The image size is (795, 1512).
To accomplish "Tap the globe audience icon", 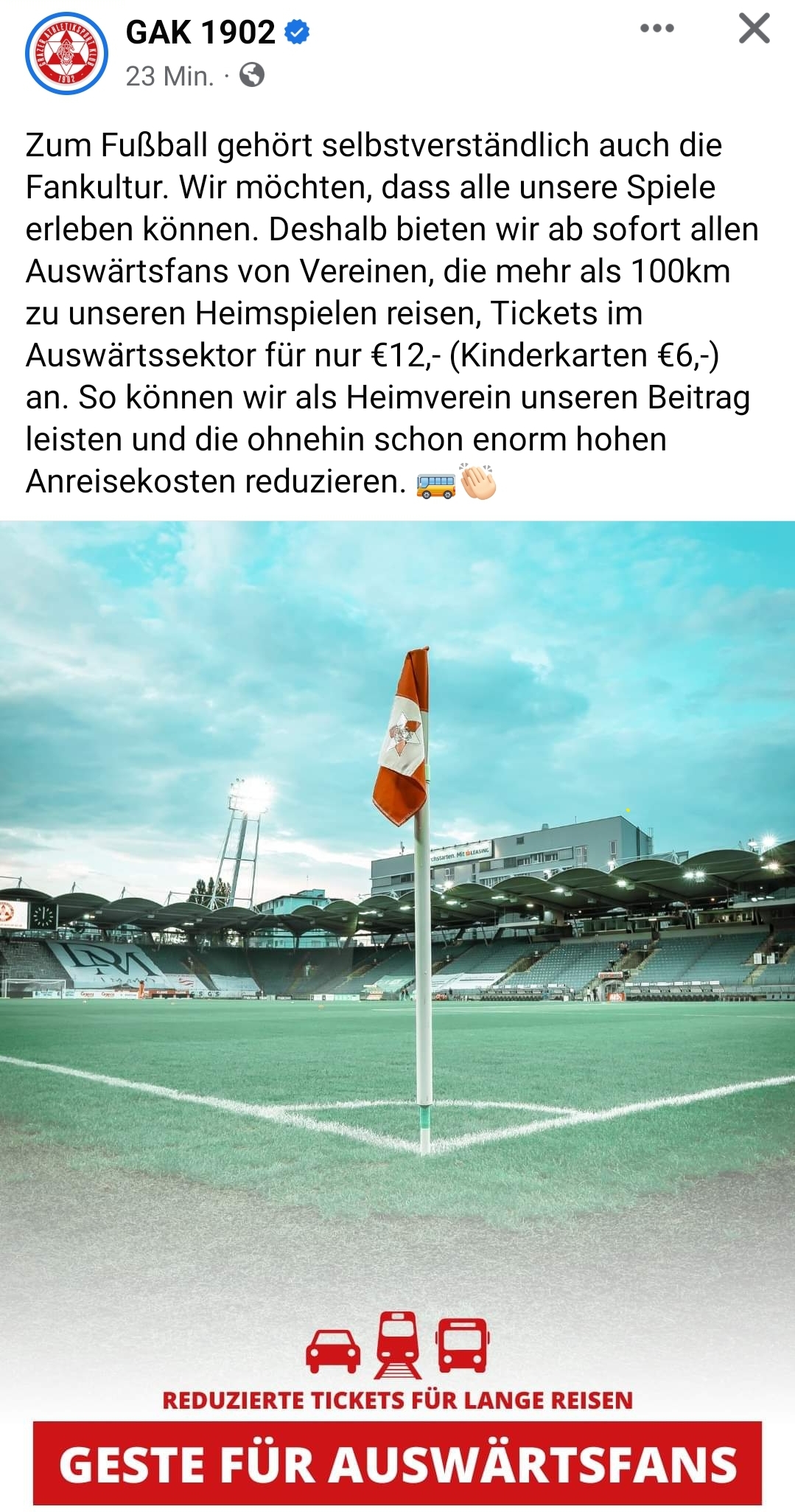I will tap(252, 75).
